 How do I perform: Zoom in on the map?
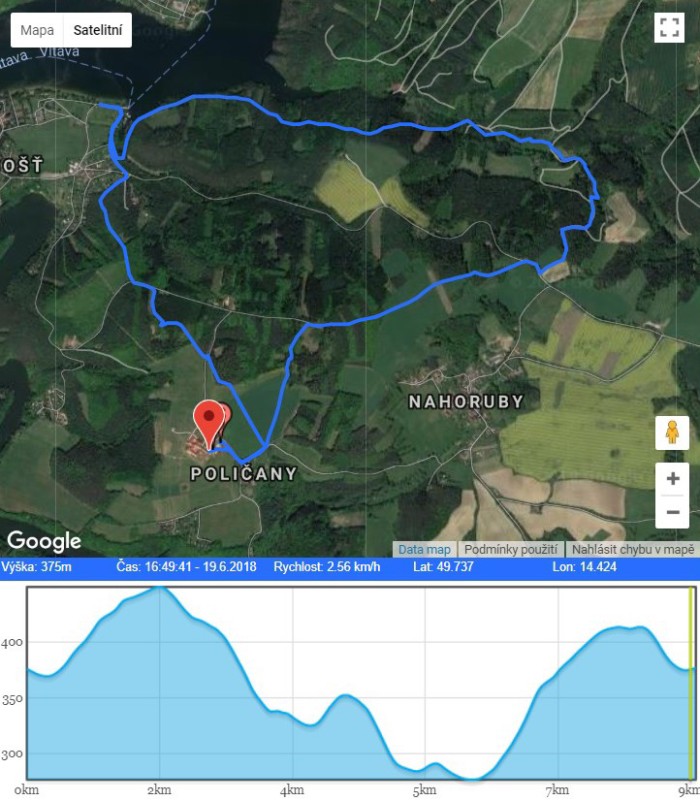tap(672, 478)
